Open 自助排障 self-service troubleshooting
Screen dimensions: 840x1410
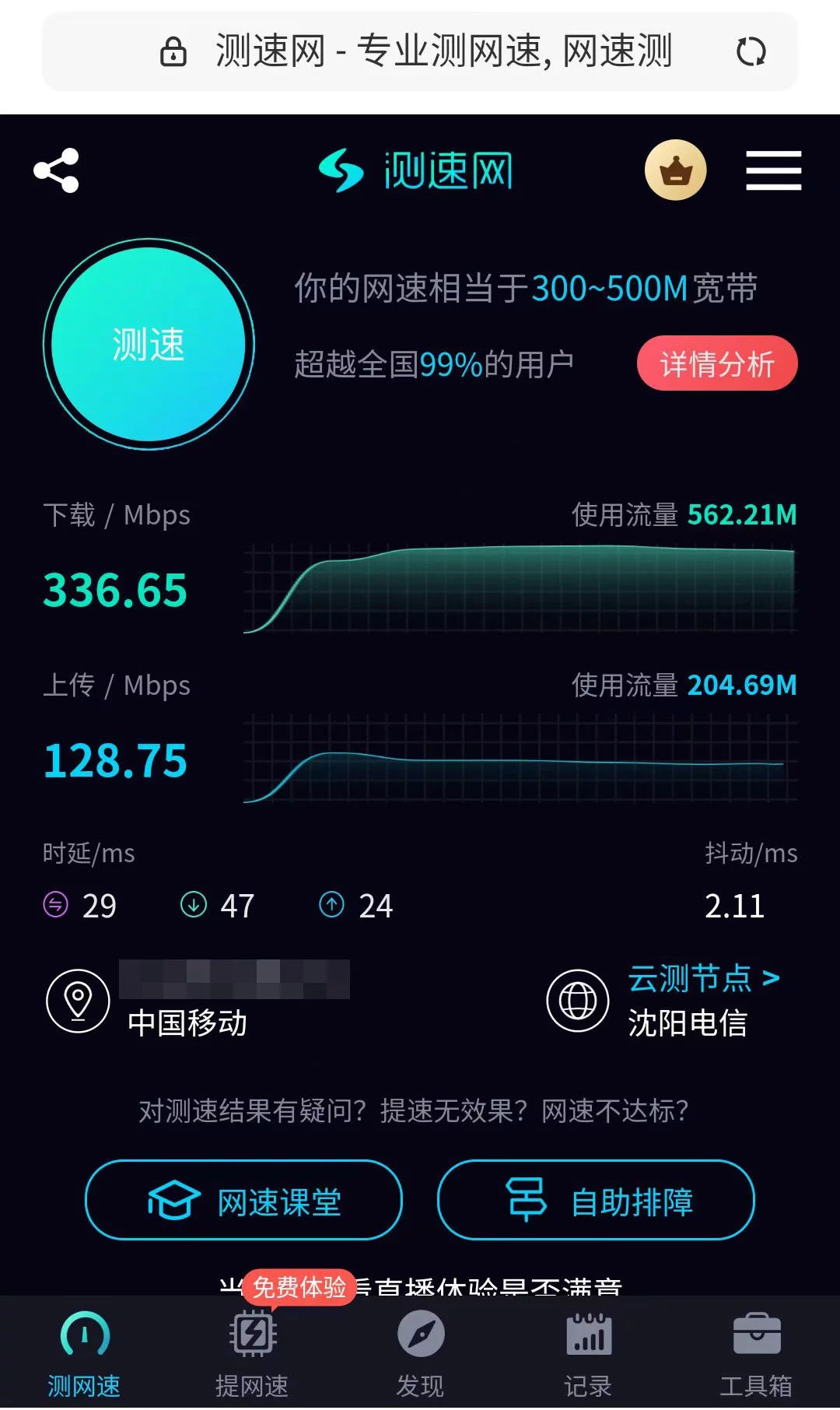point(596,1200)
